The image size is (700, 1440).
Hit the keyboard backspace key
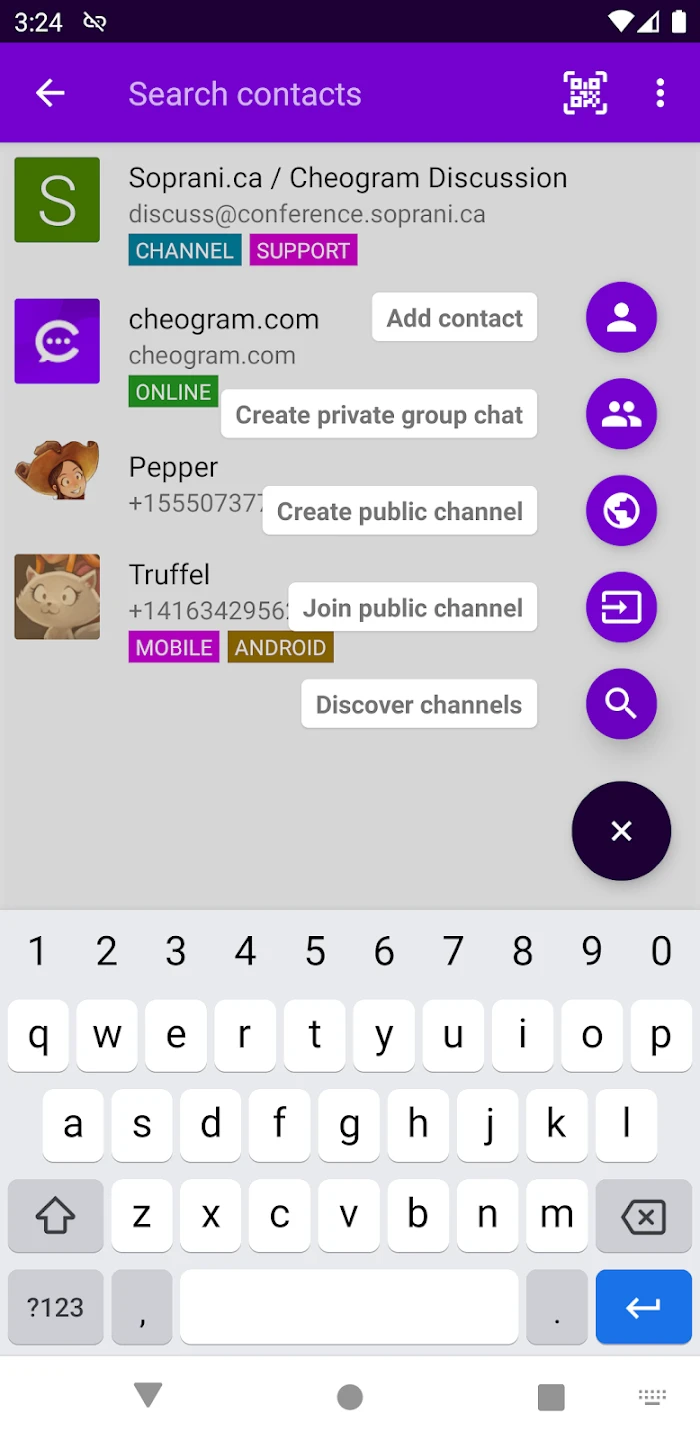point(643,1216)
